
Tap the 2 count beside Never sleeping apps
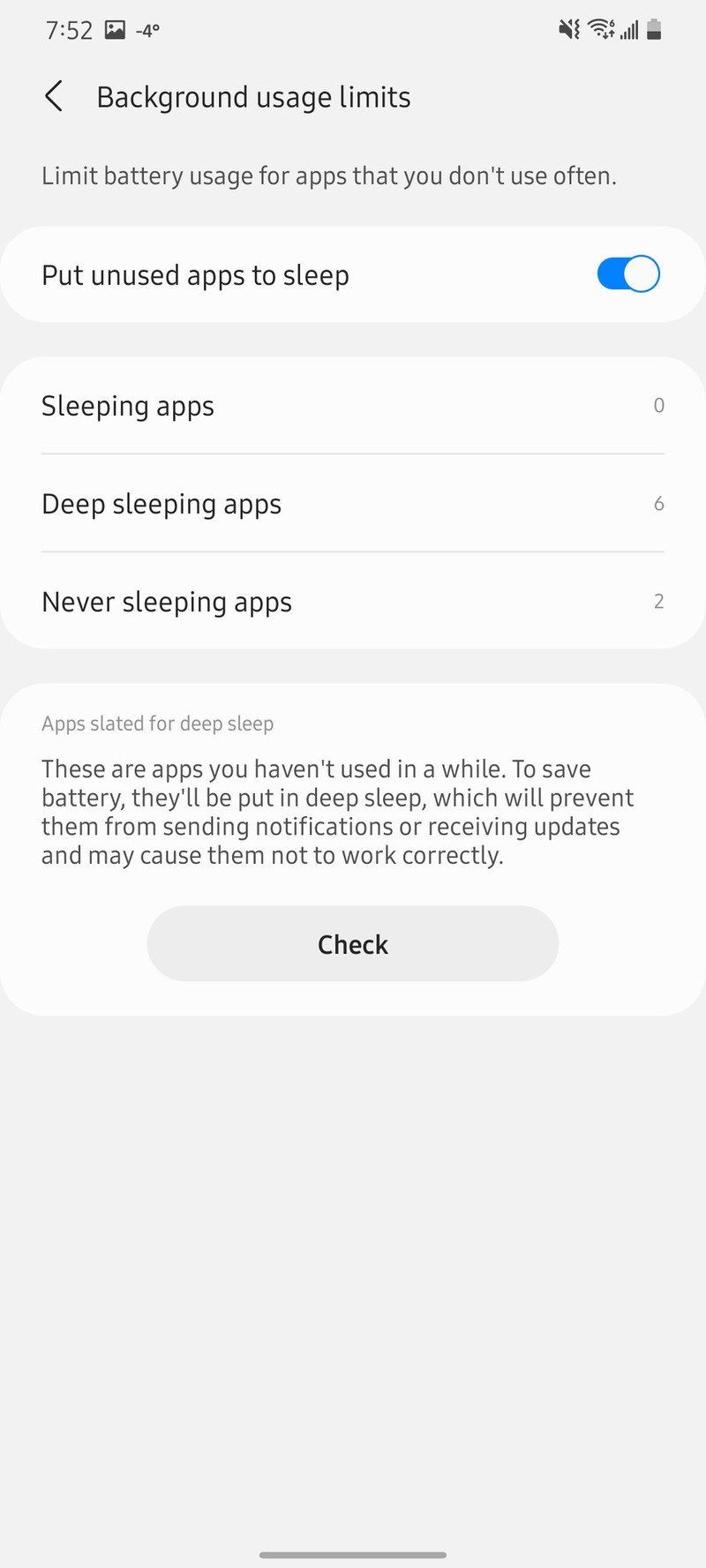click(x=658, y=601)
